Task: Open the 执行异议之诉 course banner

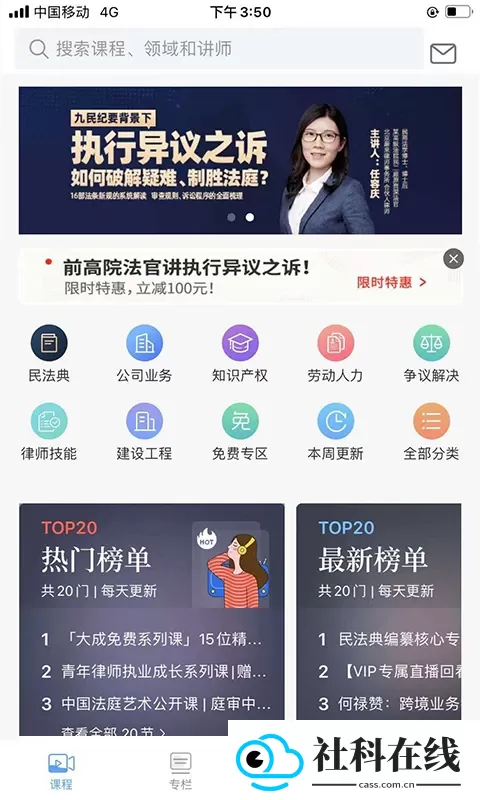Action: coord(240,160)
